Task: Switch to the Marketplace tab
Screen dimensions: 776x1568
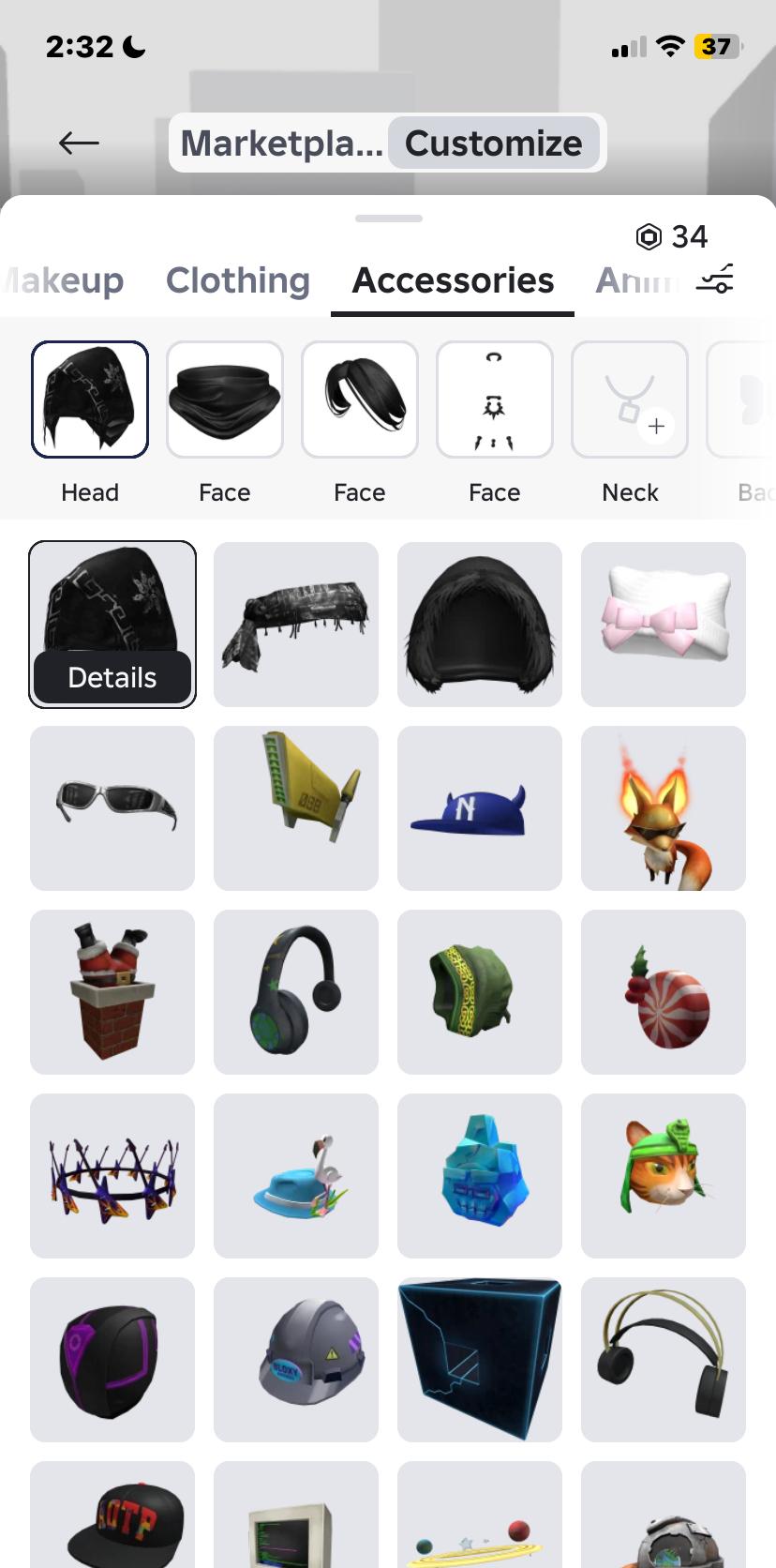Action: coord(281,143)
